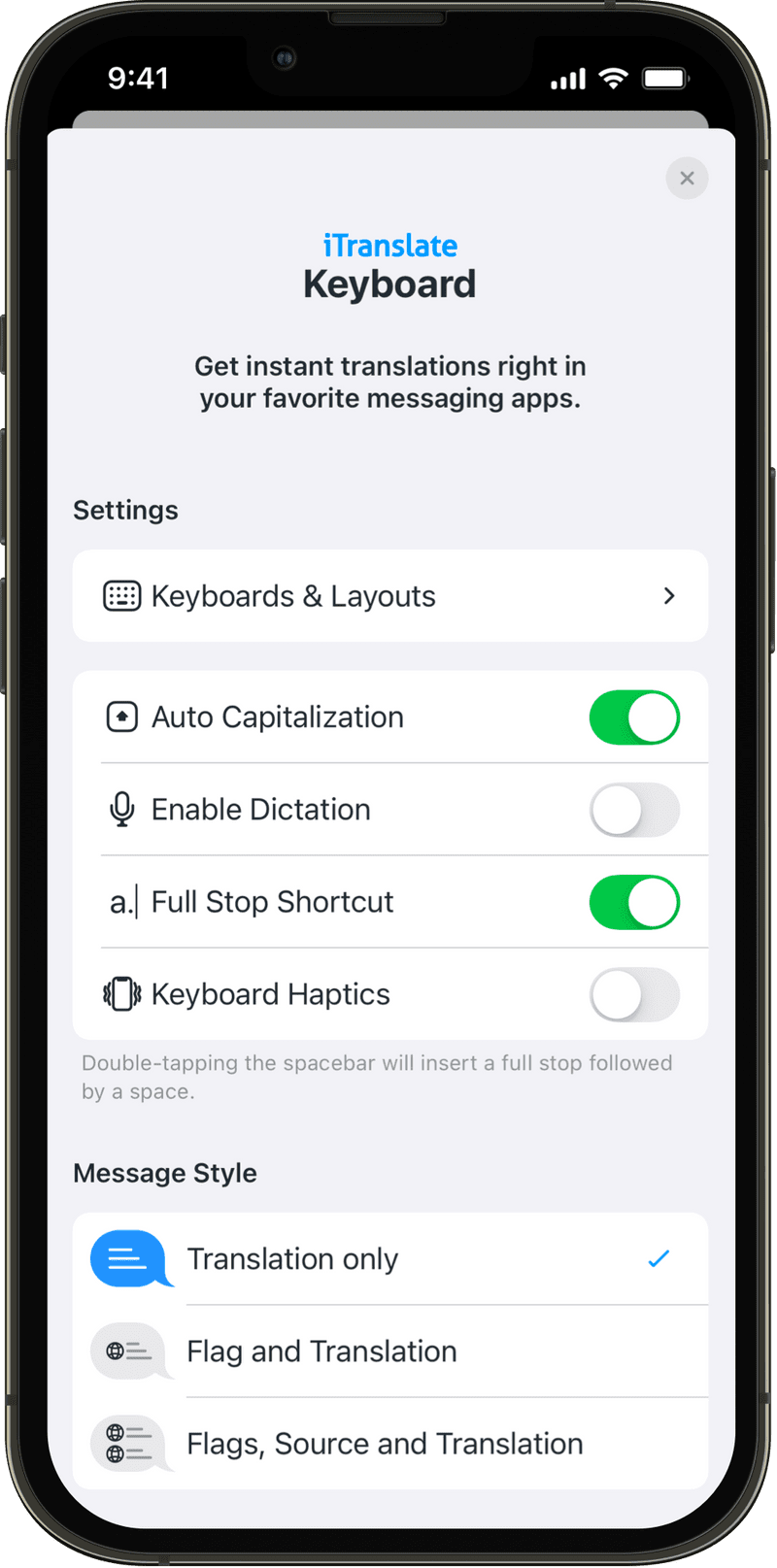Tap the battery indicator in the status bar
The width and height of the screenshot is (777, 1568).
[666, 79]
